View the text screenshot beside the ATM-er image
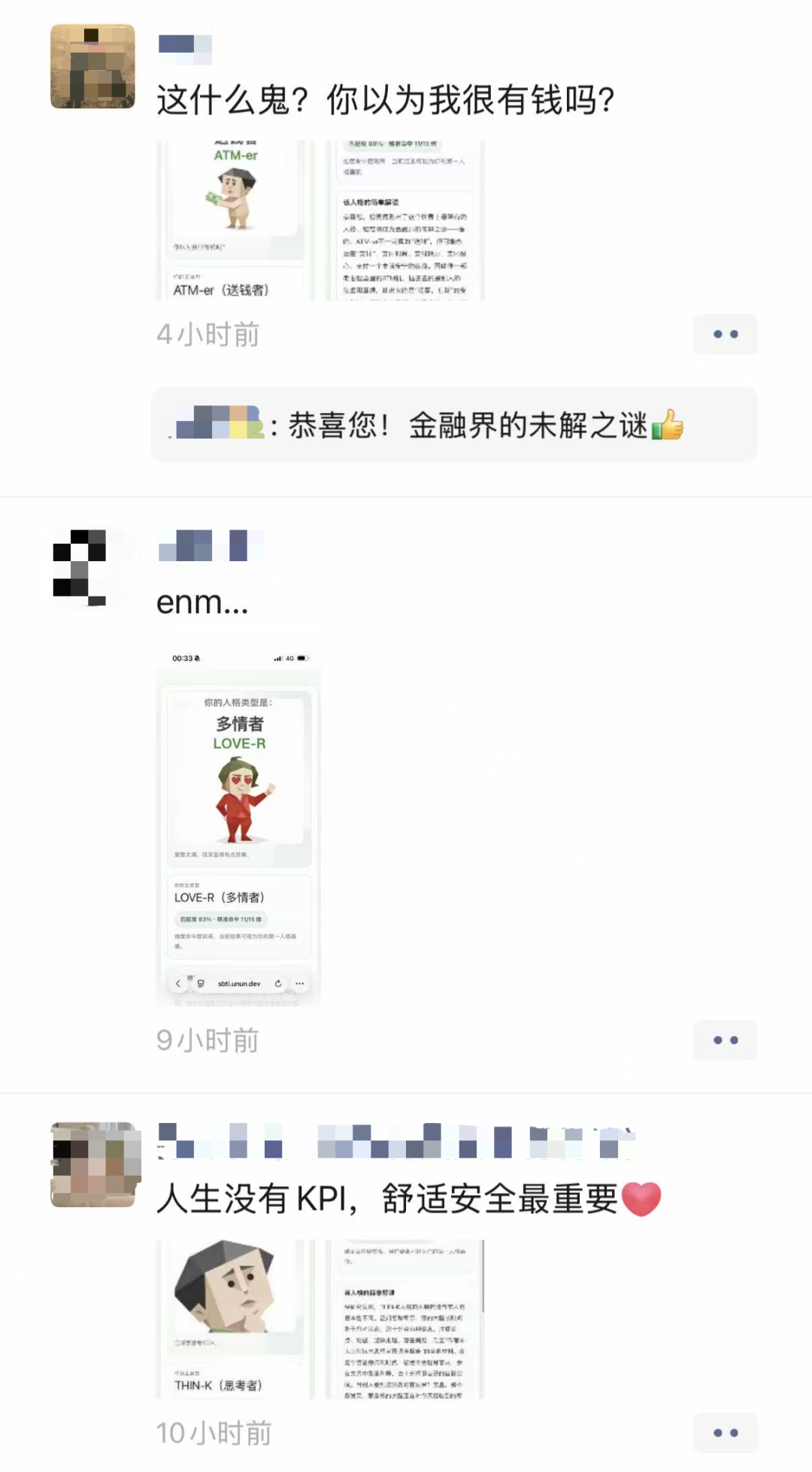Image resolution: width=812 pixels, height=1472 pixels. coord(405,220)
